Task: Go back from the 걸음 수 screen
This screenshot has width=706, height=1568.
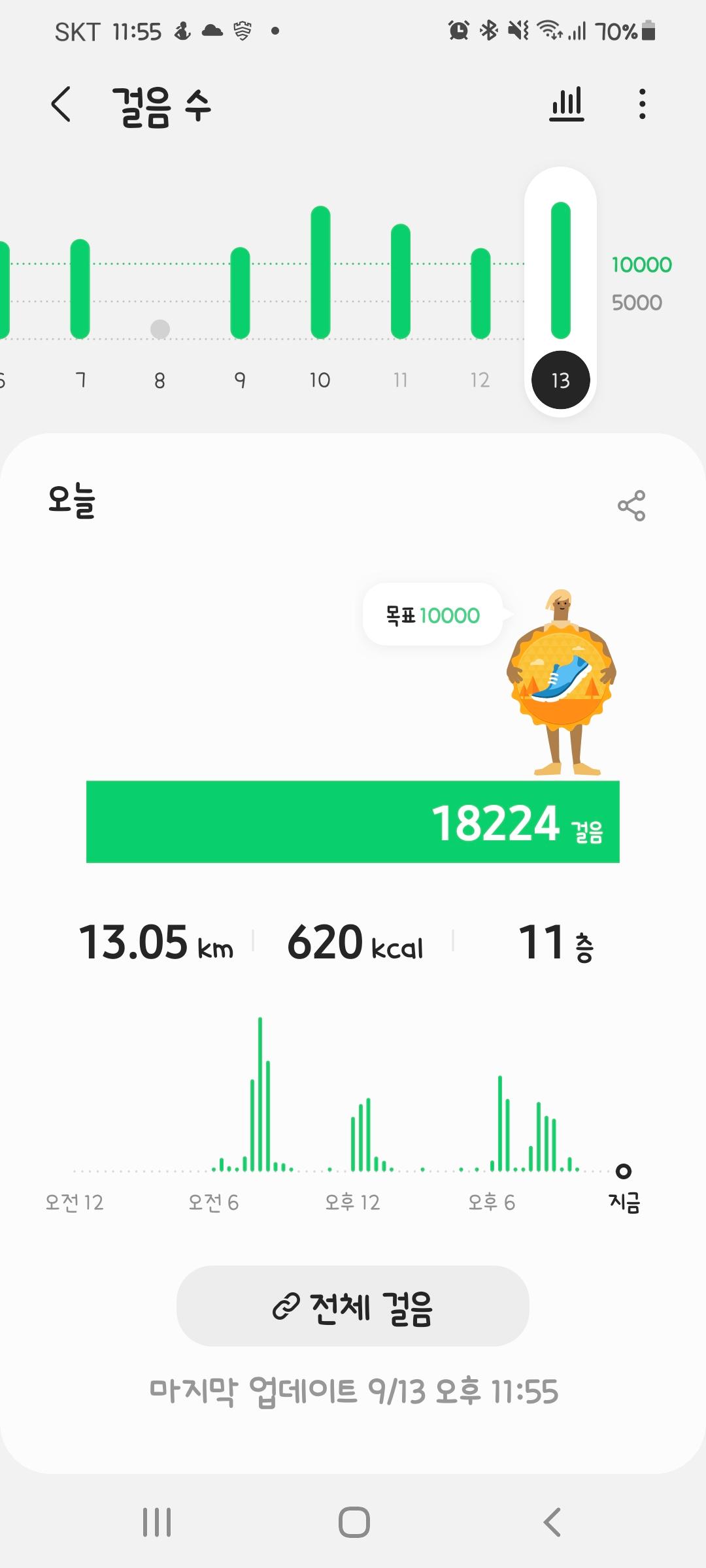Action: tap(61, 105)
